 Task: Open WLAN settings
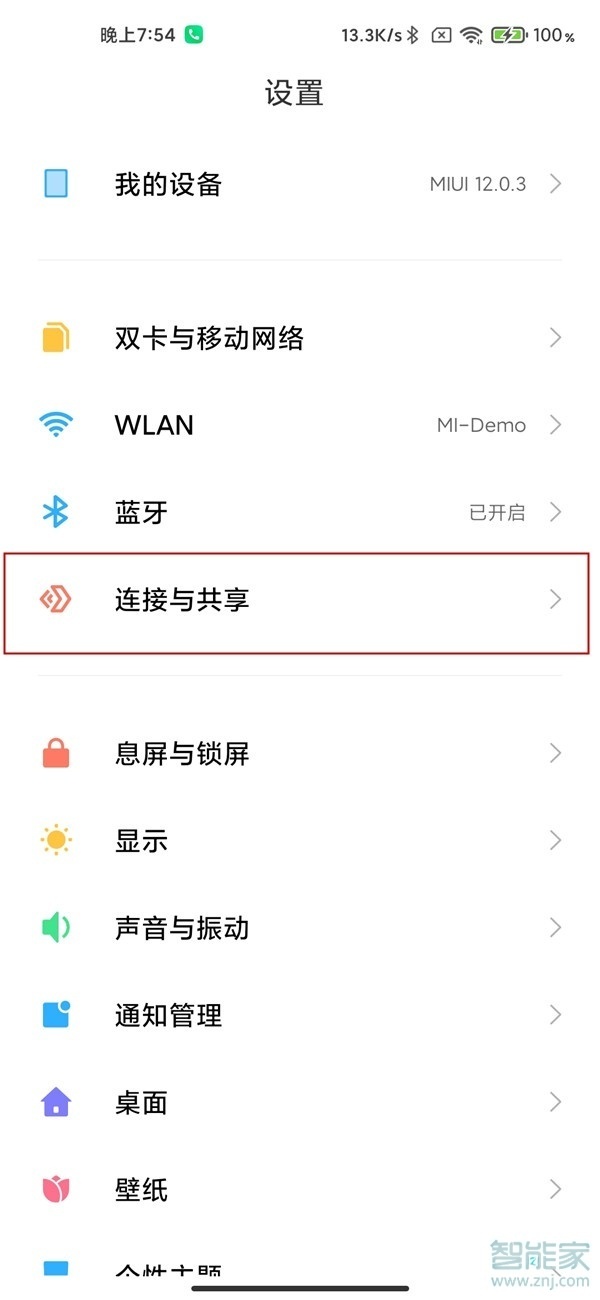300,425
